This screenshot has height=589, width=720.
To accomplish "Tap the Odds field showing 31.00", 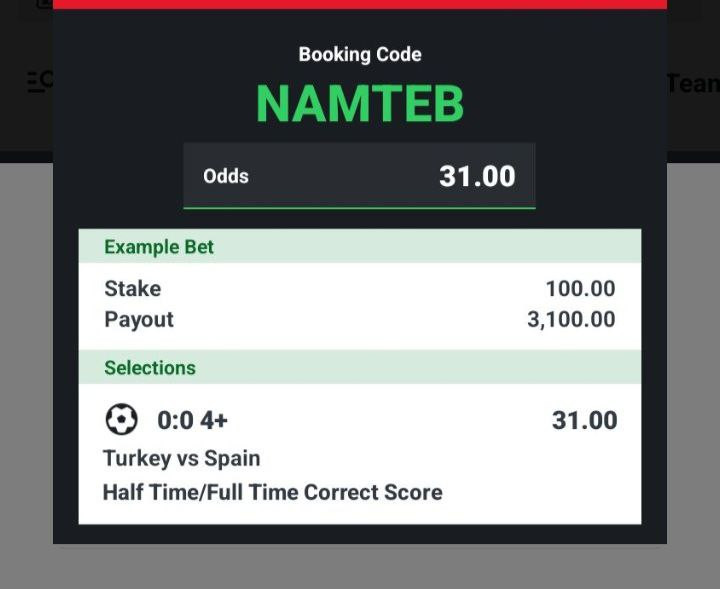I will pos(359,176).
